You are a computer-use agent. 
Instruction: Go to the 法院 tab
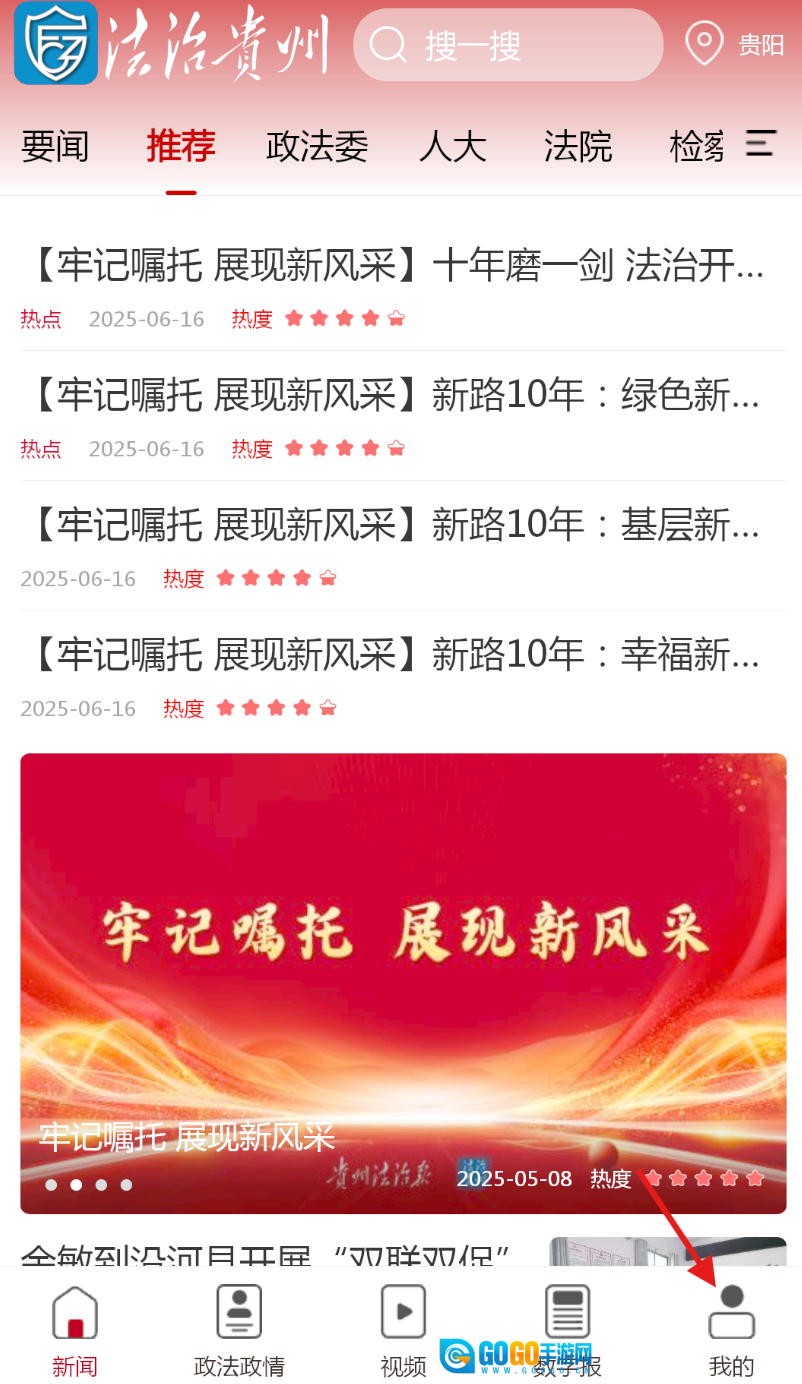click(x=578, y=147)
